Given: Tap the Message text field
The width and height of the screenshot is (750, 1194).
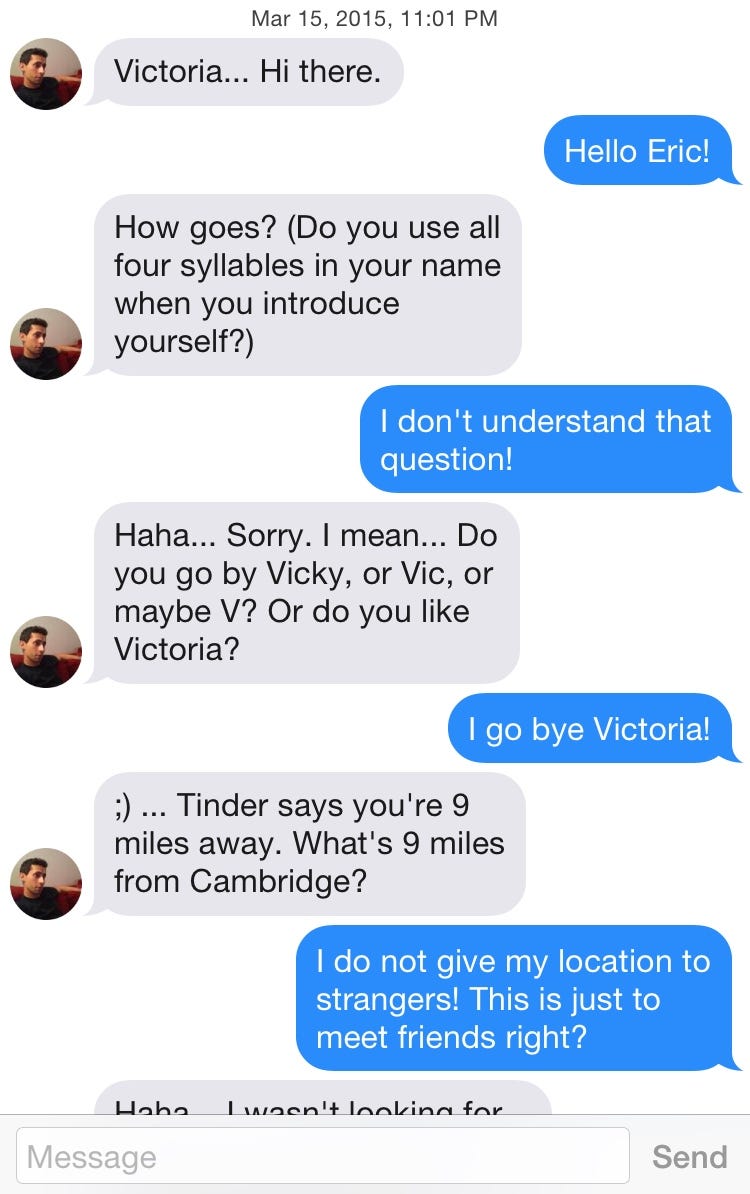Looking at the screenshot, I should [x=322, y=1157].
